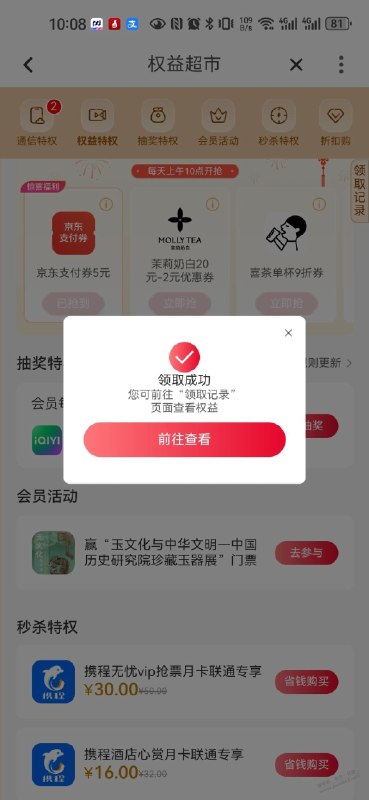
Task: Open the three-dot overflow menu
Action: tap(341, 65)
